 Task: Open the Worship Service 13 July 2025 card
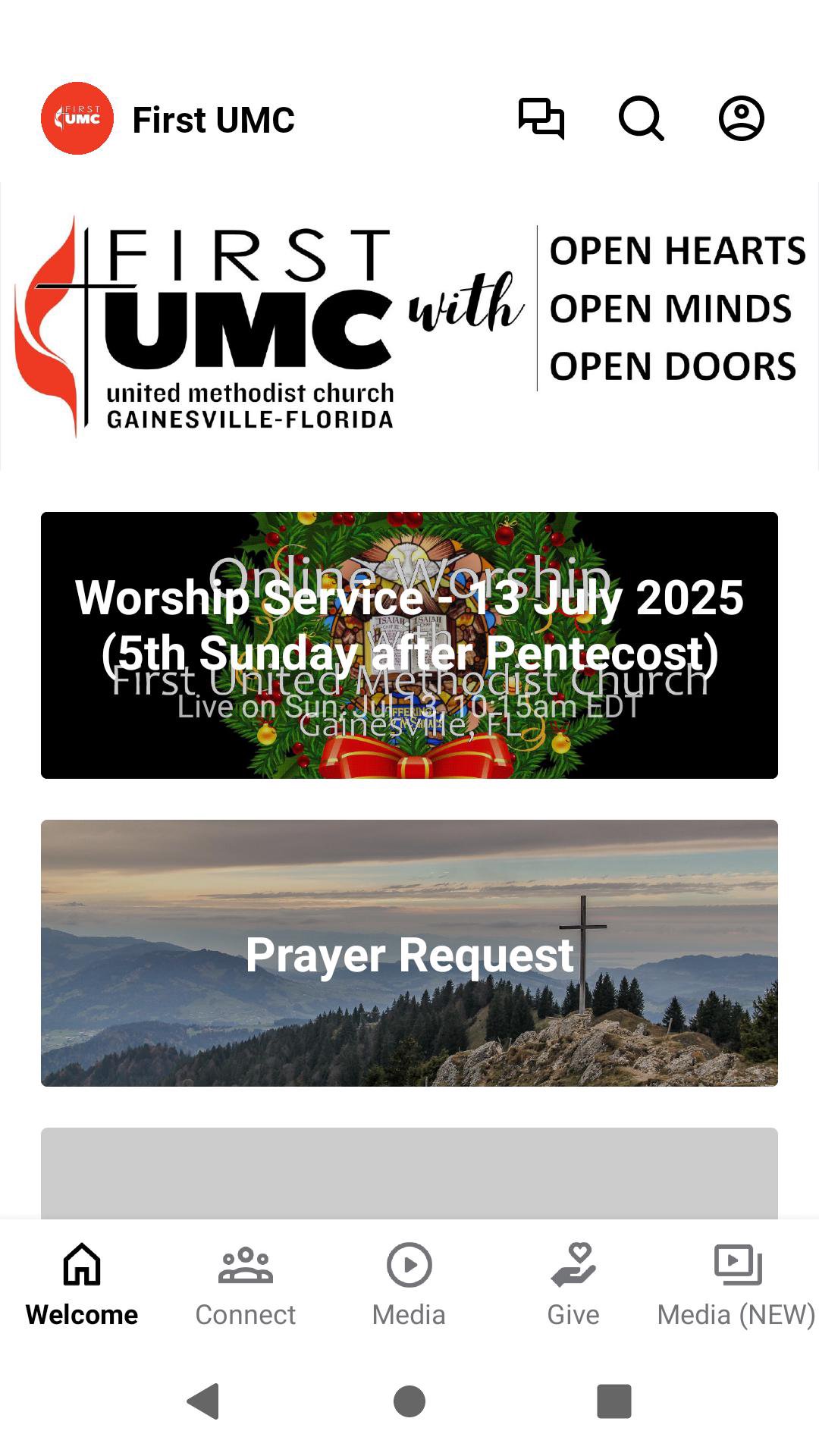coord(409,645)
